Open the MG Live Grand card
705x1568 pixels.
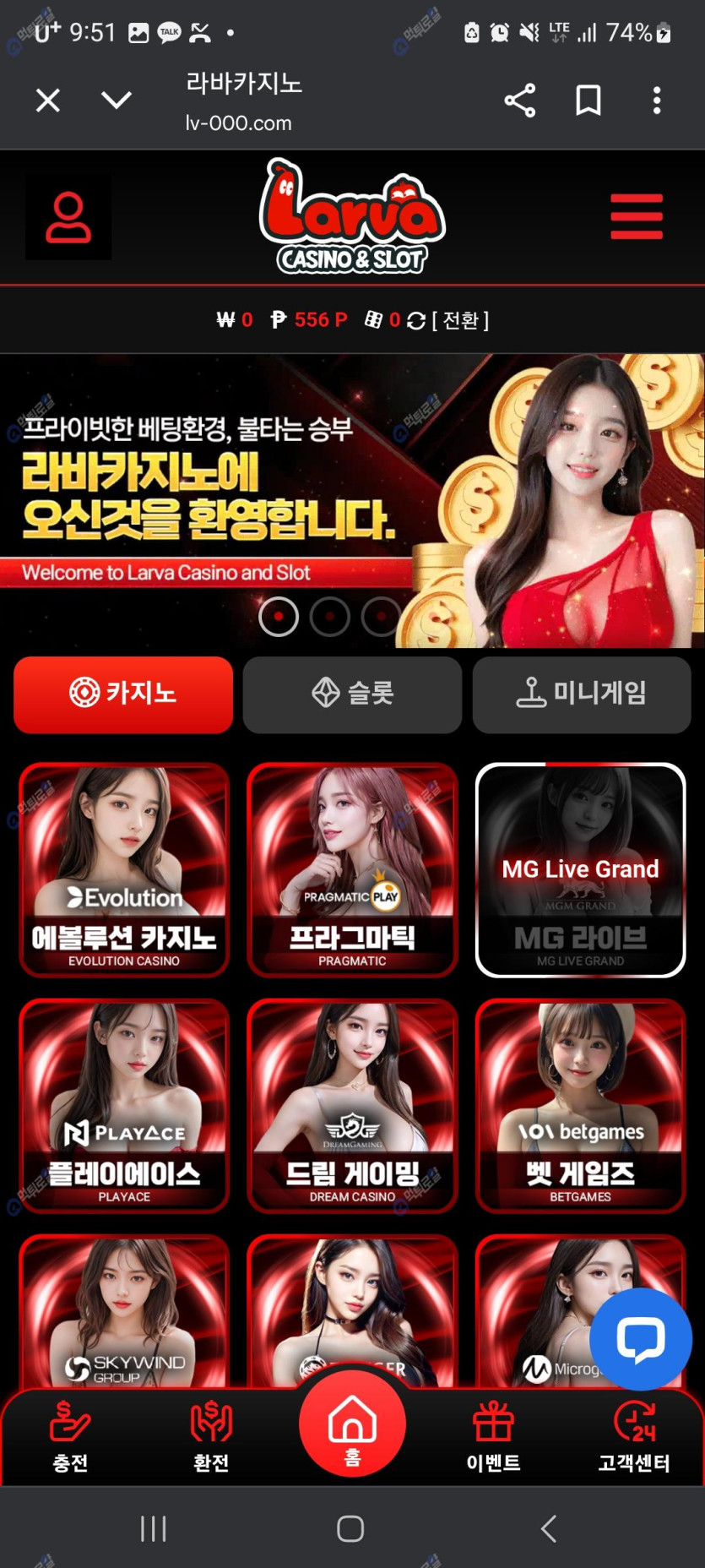(580, 869)
